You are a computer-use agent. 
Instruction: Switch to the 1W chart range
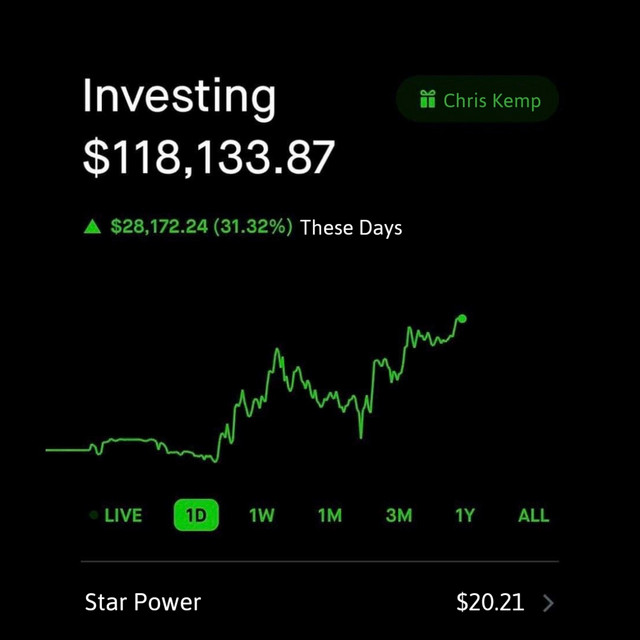click(261, 516)
